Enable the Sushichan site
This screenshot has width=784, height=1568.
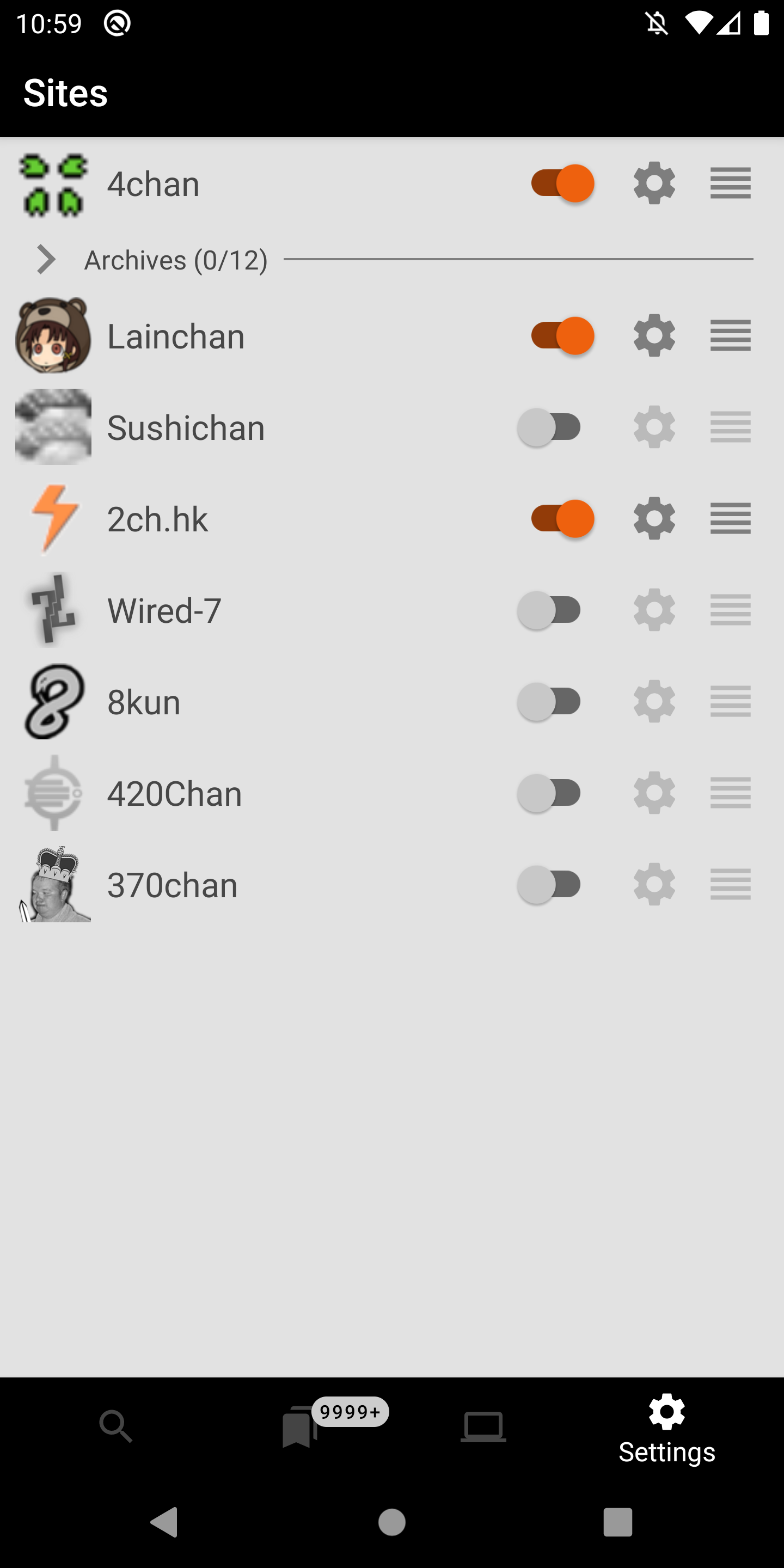pos(549,427)
